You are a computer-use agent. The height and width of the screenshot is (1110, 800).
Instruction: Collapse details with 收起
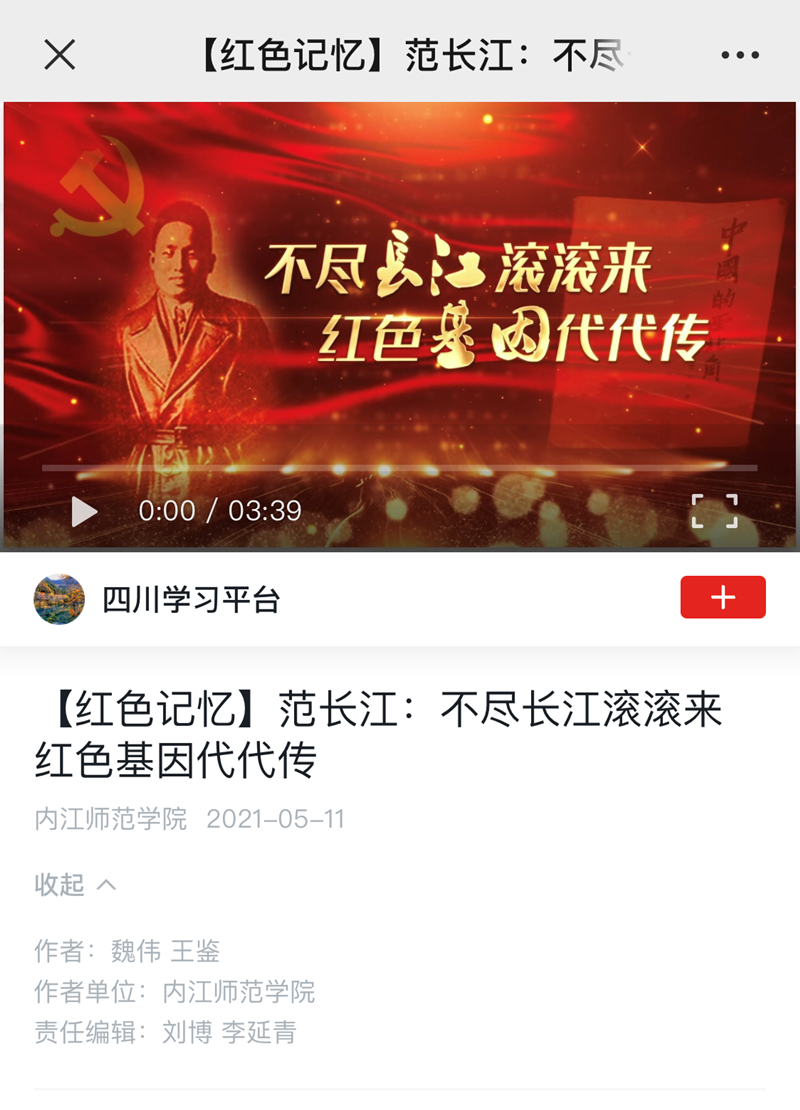tap(76, 884)
